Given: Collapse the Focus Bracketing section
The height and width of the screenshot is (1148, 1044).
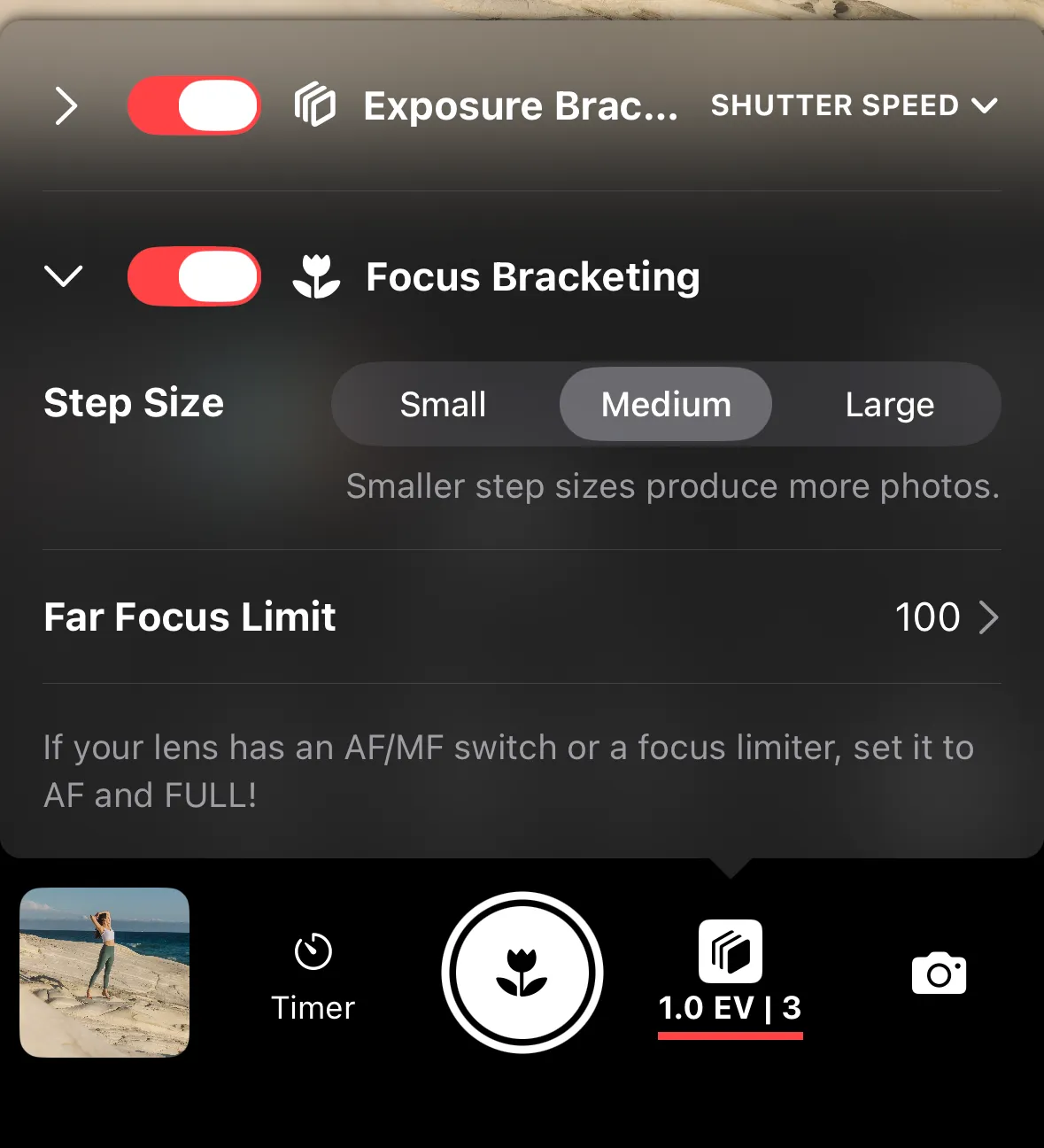Looking at the screenshot, I should pos(64,276).
